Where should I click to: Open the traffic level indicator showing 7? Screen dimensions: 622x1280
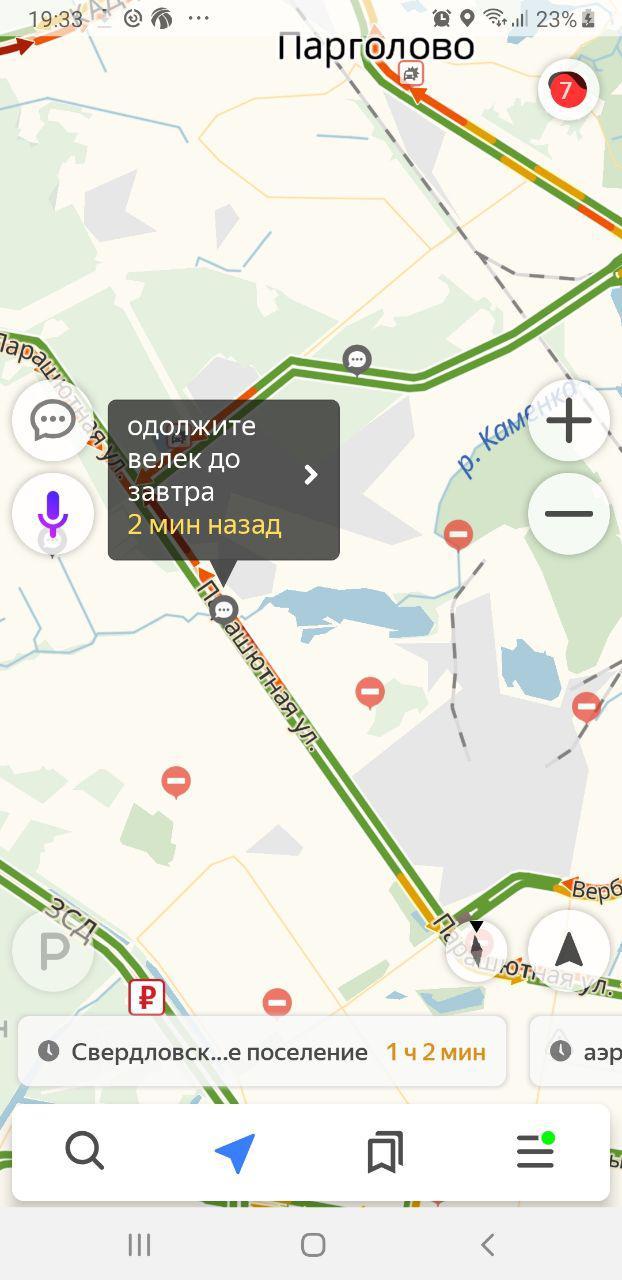[567, 90]
